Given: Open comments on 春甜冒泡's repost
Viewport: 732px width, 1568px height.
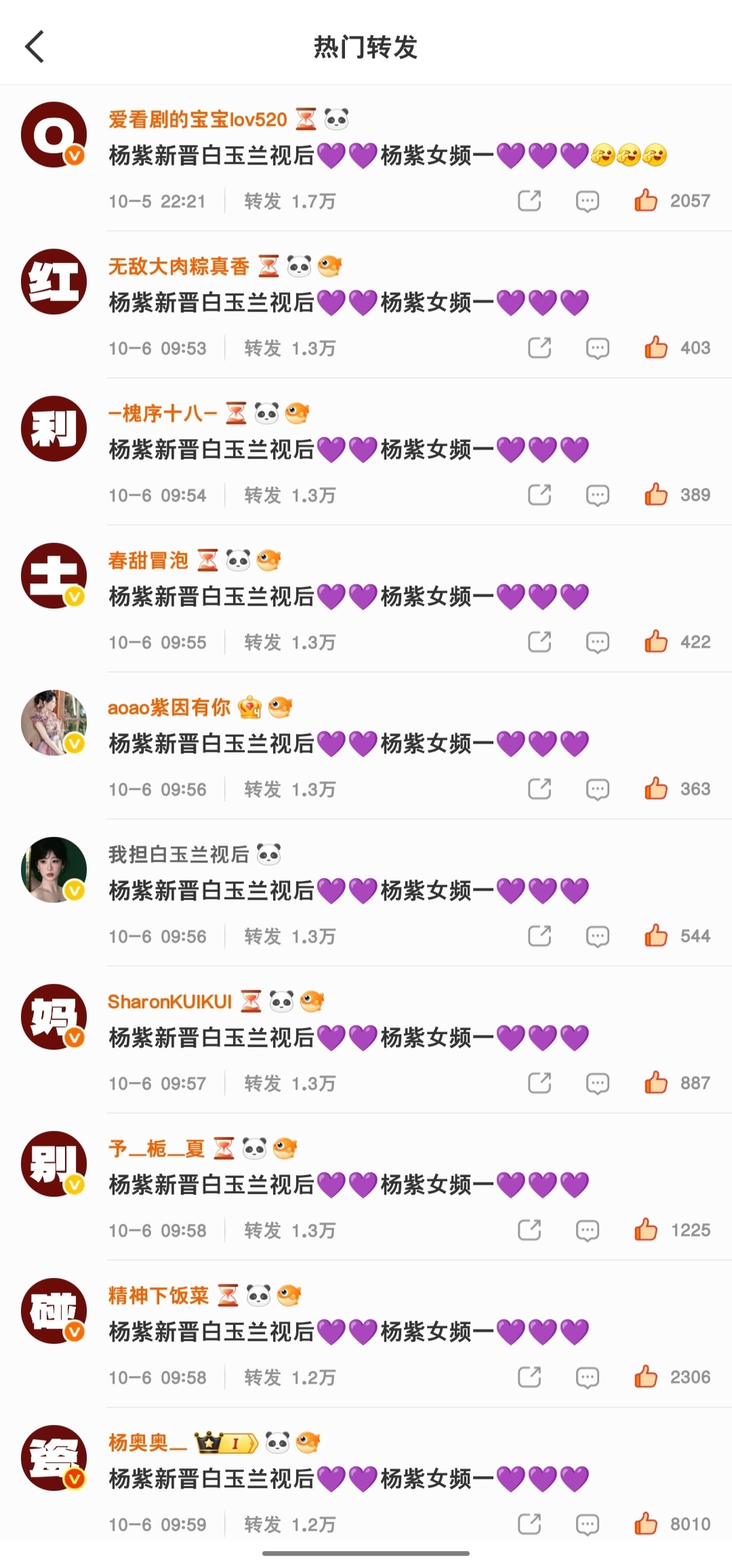Looking at the screenshot, I should (x=597, y=642).
